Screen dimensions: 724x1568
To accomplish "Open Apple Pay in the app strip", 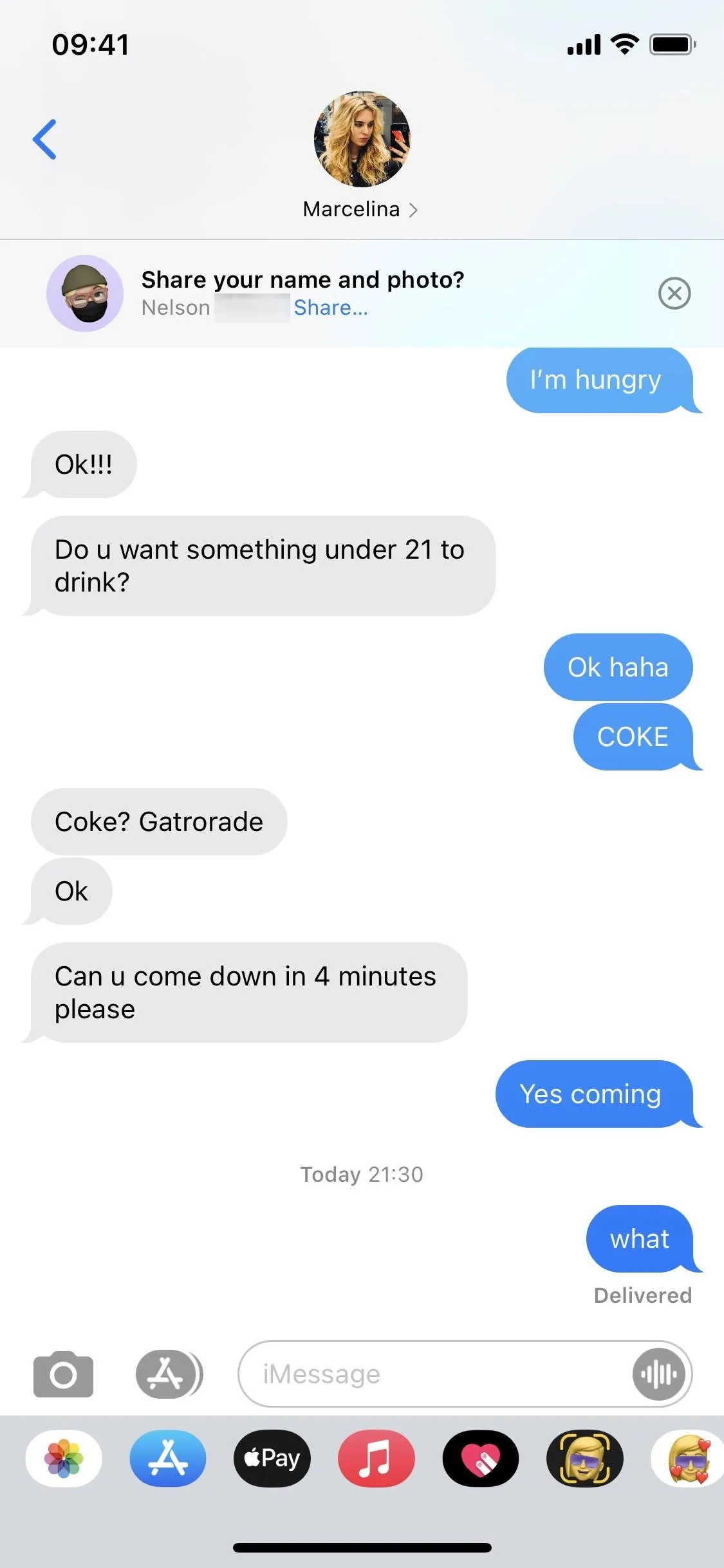I will tap(272, 1459).
